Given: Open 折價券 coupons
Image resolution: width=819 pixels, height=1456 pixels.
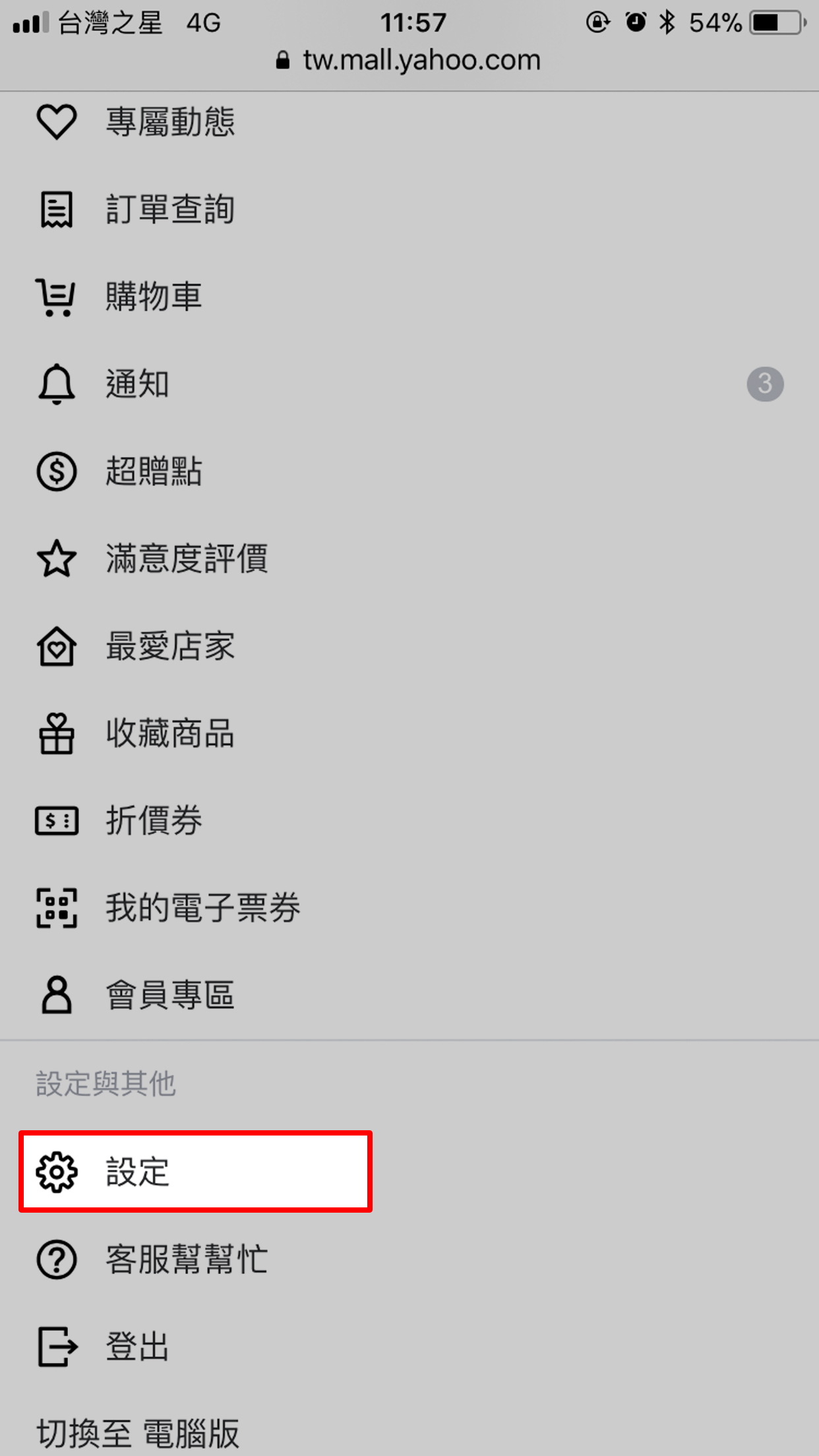Looking at the screenshot, I should [x=409, y=820].
